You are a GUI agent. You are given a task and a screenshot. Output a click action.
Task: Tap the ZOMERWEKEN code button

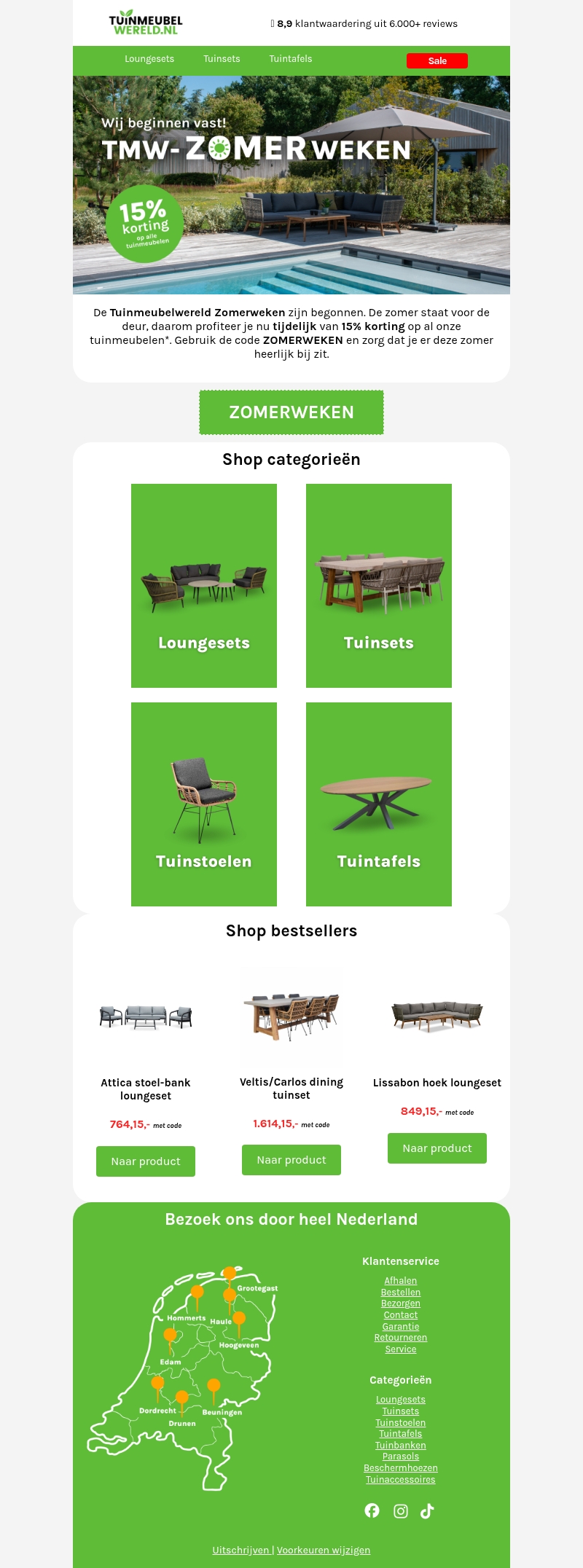(x=291, y=412)
